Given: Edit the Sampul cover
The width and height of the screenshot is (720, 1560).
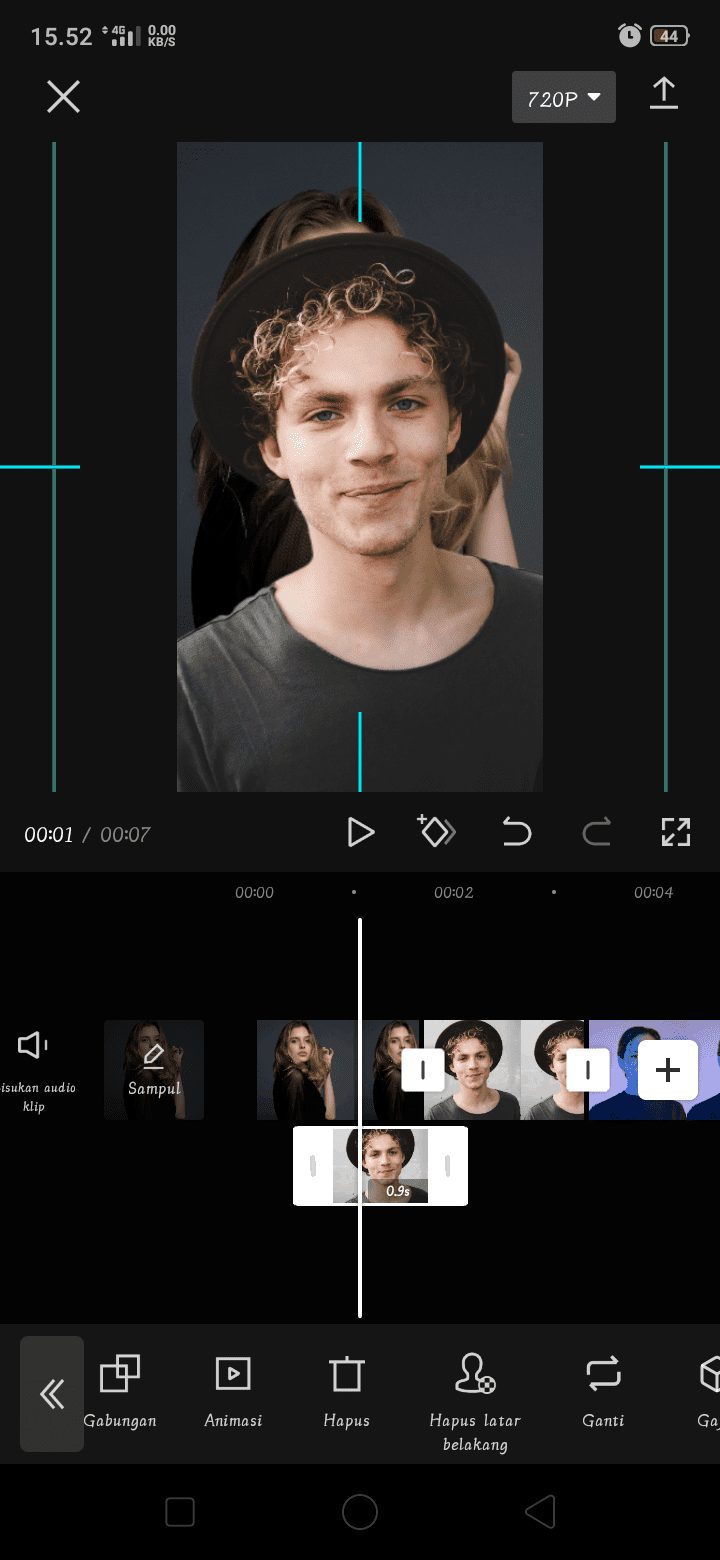Looking at the screenshot, I should pyautogui.click(x=154, y=1069).
